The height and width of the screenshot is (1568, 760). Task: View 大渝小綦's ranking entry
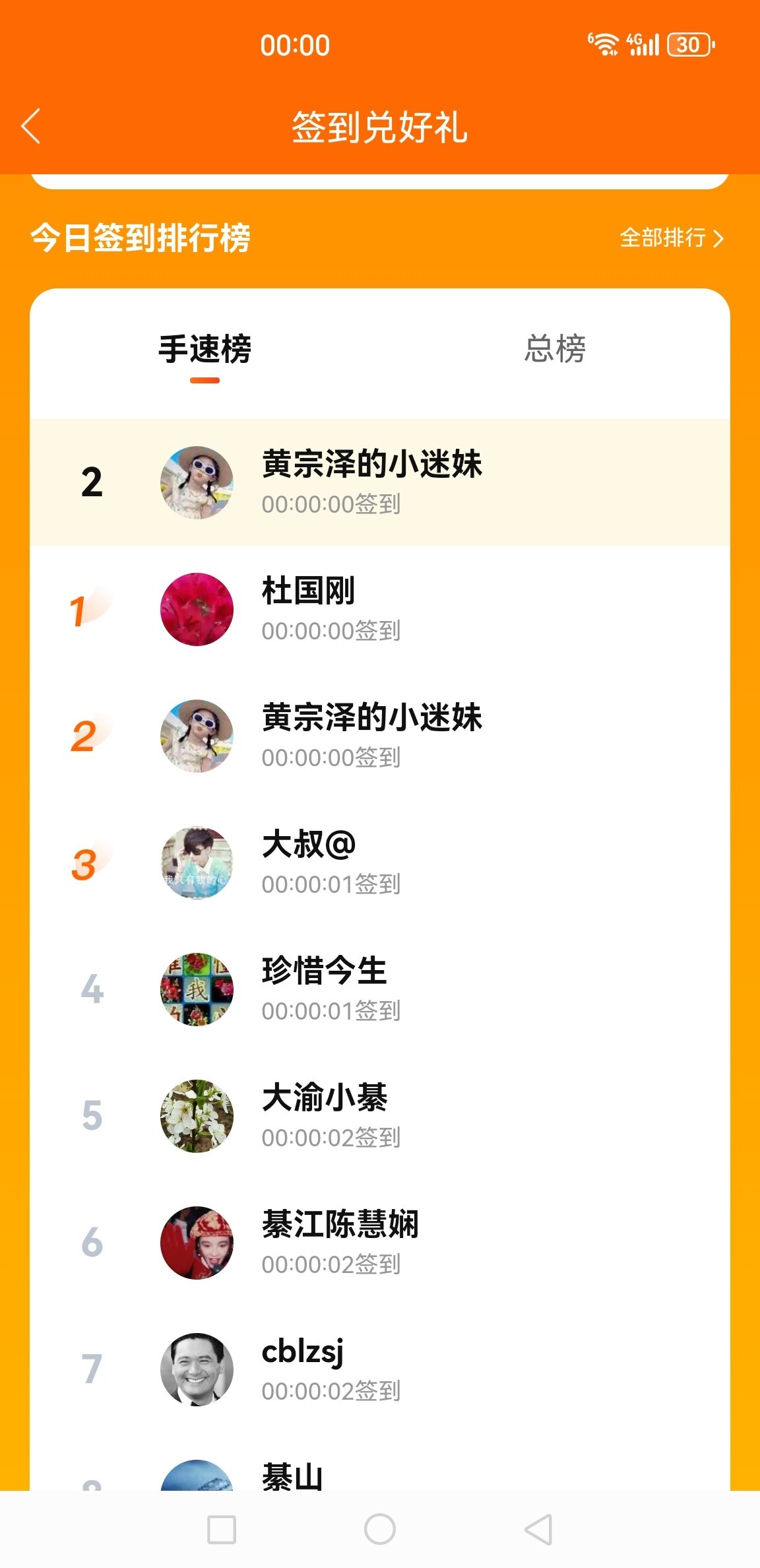point(379,1116)
